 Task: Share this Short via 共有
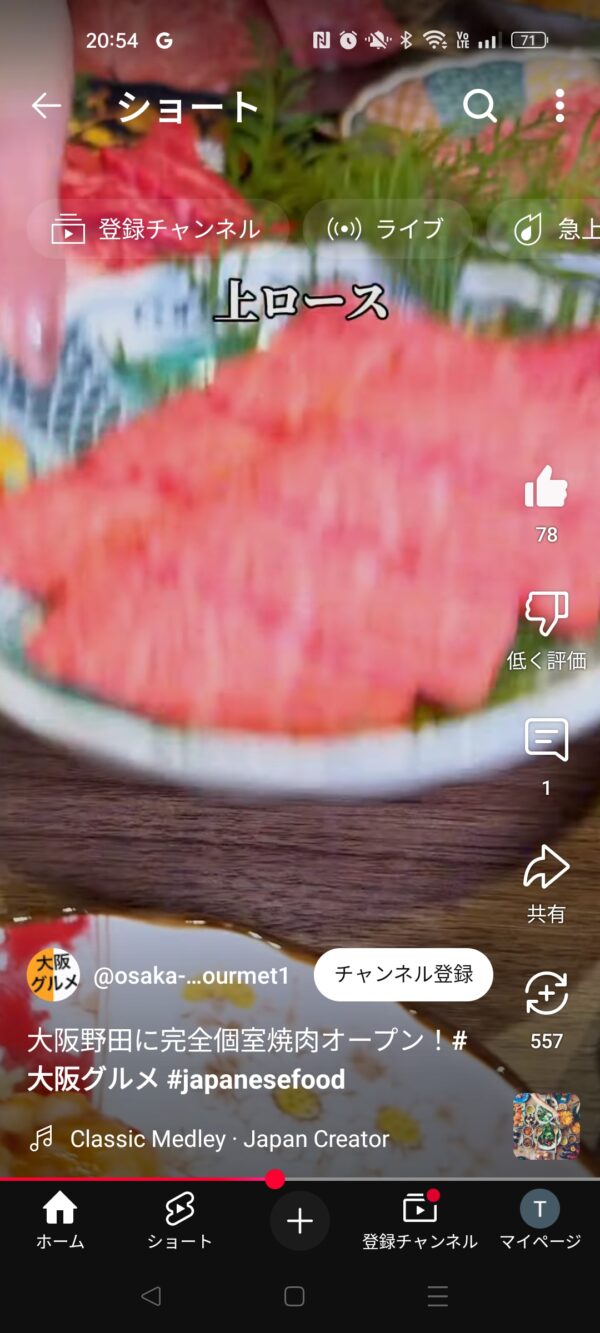[546, 868]
